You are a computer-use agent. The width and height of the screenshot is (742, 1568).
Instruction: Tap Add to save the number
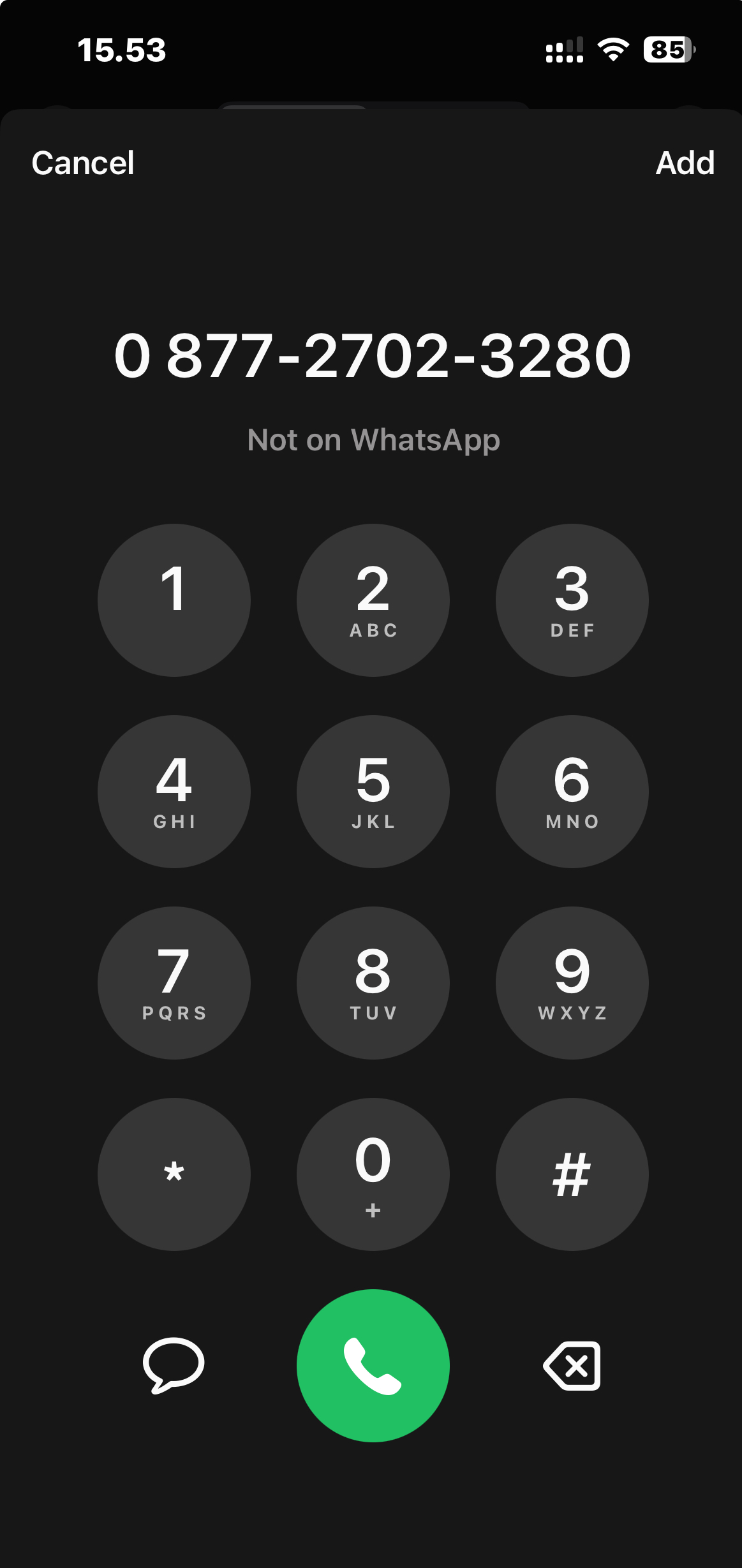pos(685,163)
